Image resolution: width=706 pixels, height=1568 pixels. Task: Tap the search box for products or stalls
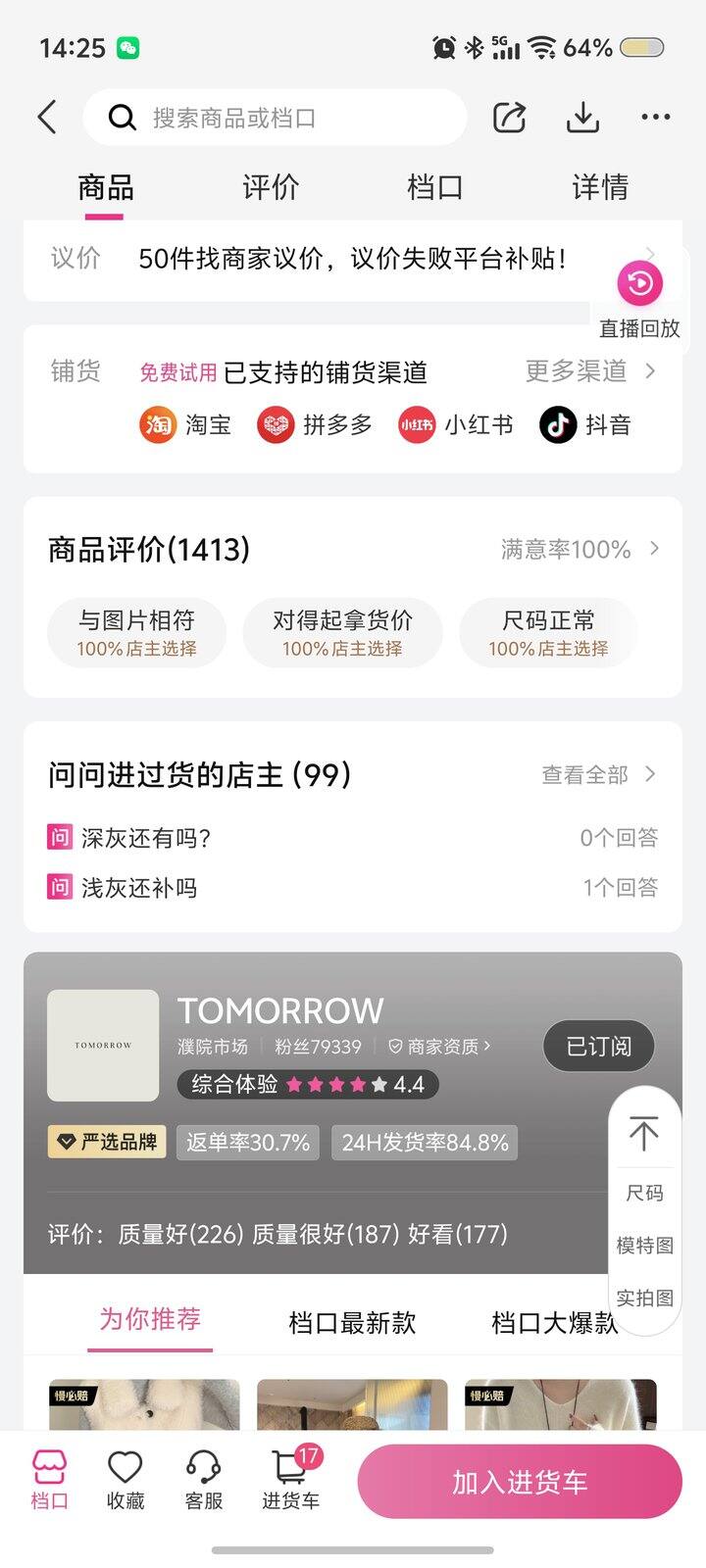[x=275, y=118]
